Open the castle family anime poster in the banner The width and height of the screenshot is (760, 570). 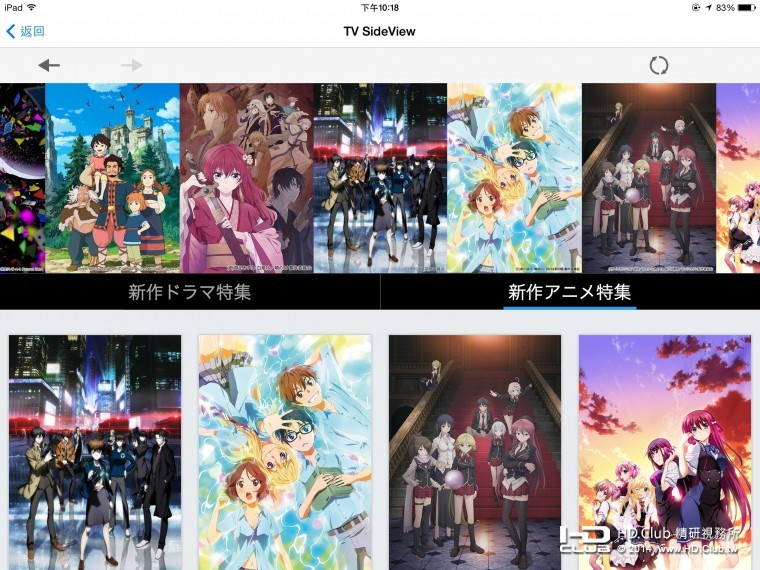point(112,177)
